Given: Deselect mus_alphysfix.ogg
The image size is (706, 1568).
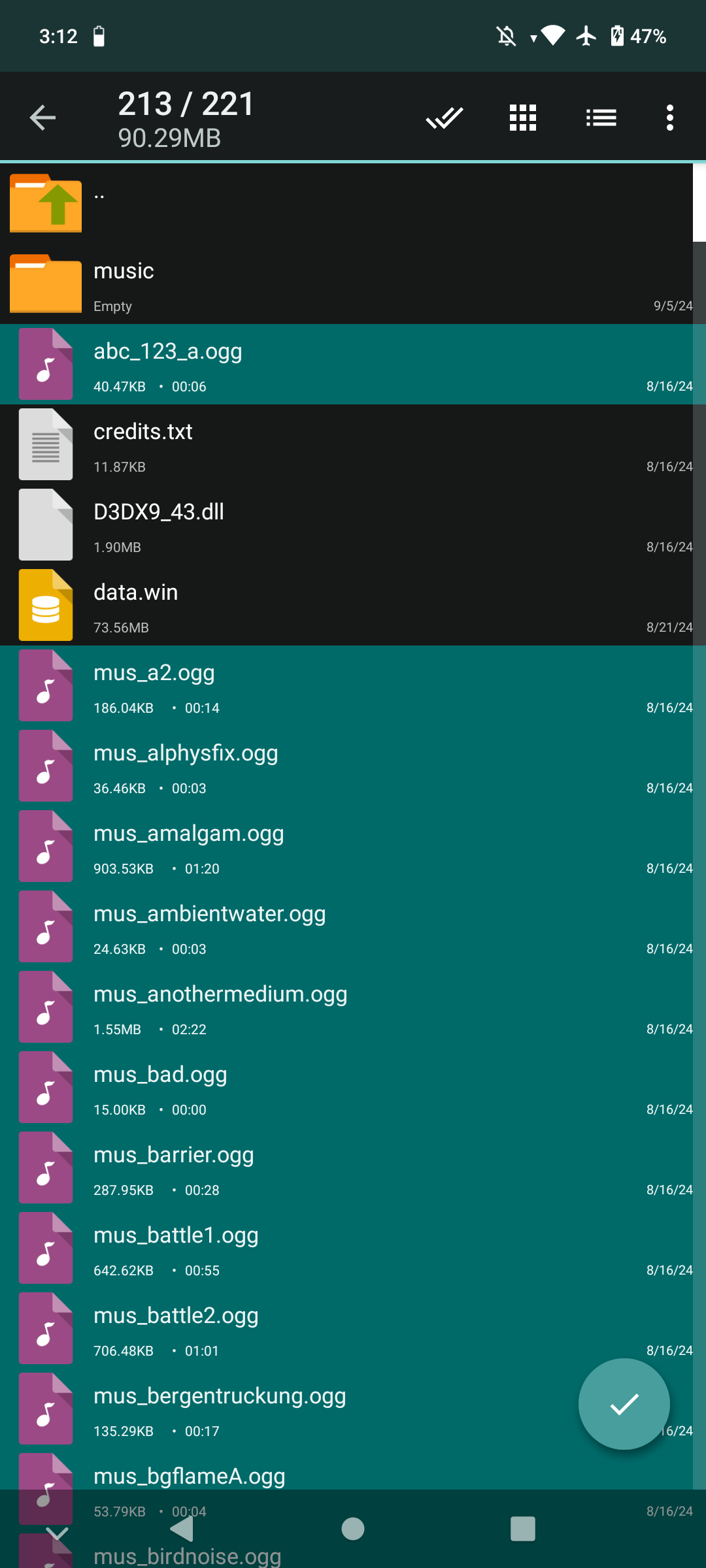Looking at the screenshot, I should [x=327, y=766].
